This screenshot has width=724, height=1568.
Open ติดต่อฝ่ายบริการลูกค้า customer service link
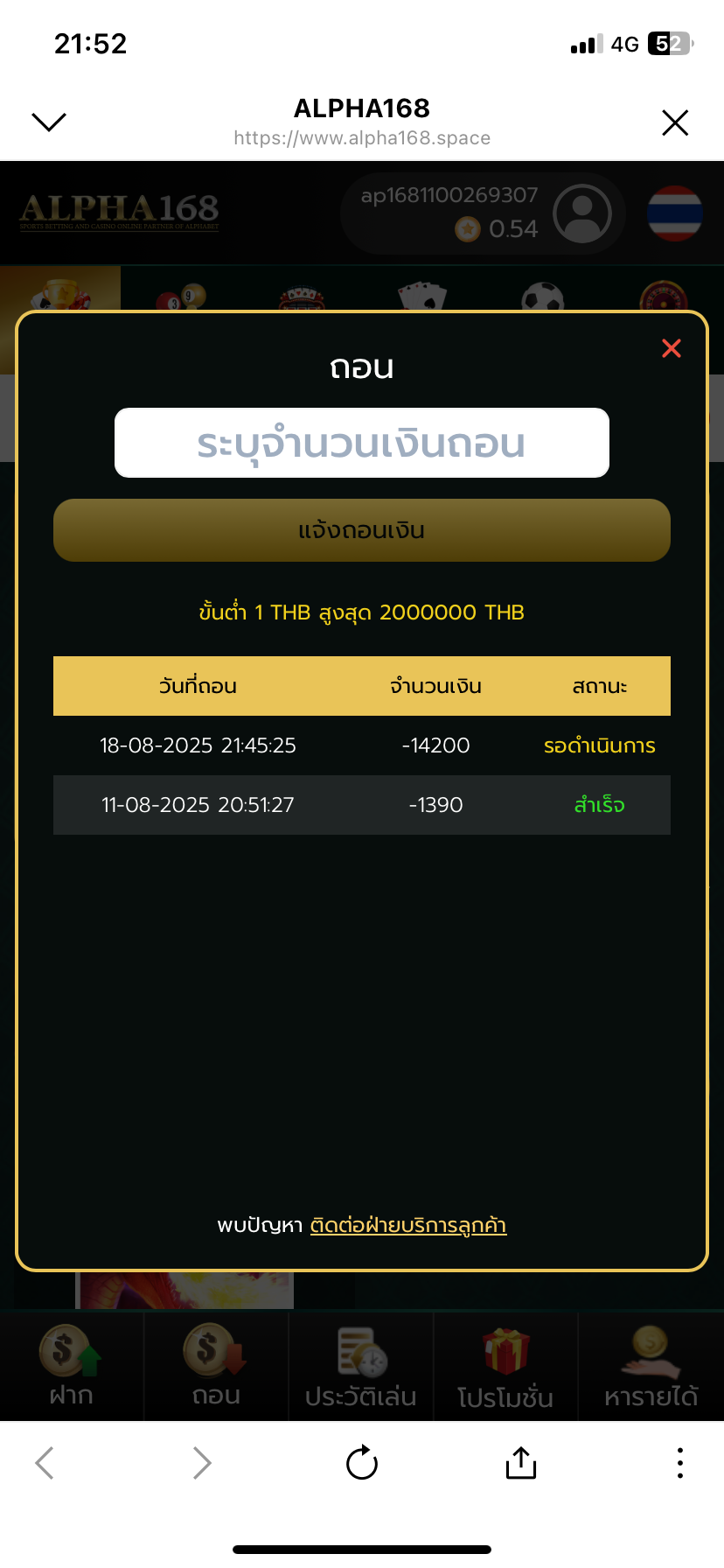click(x=408, y=1225)
